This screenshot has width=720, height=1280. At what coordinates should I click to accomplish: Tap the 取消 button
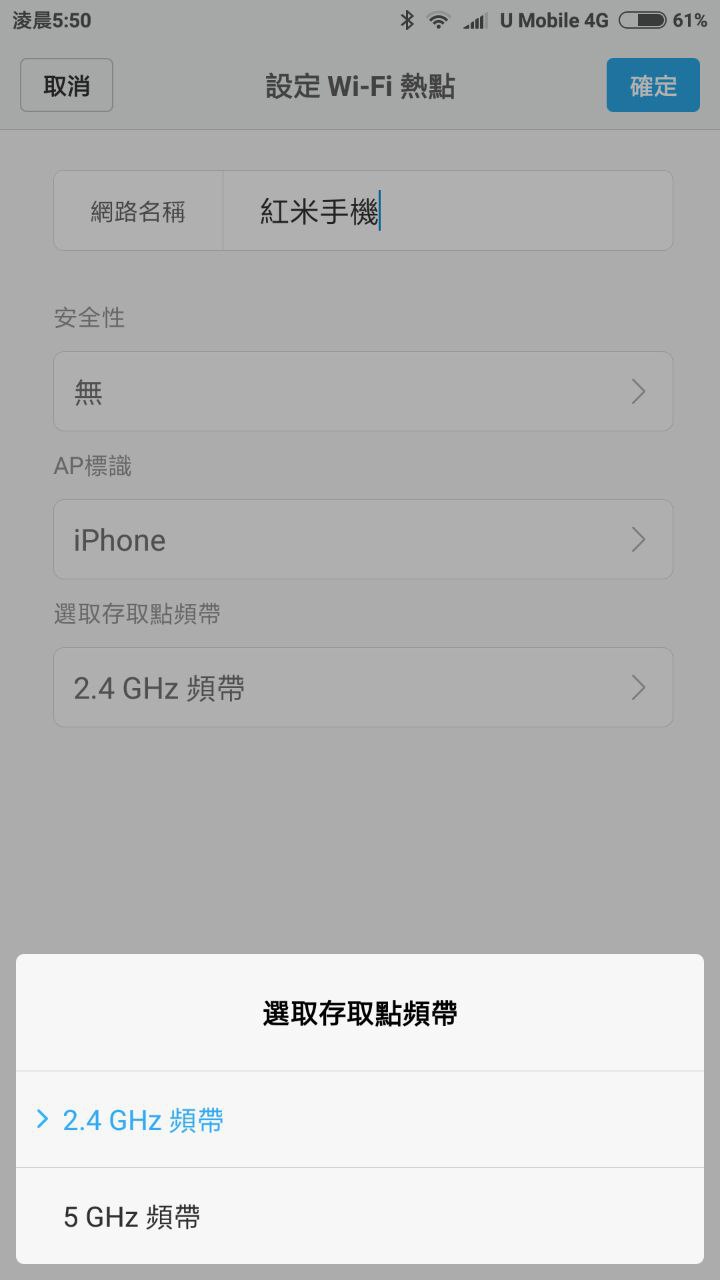tap(67, 86)
